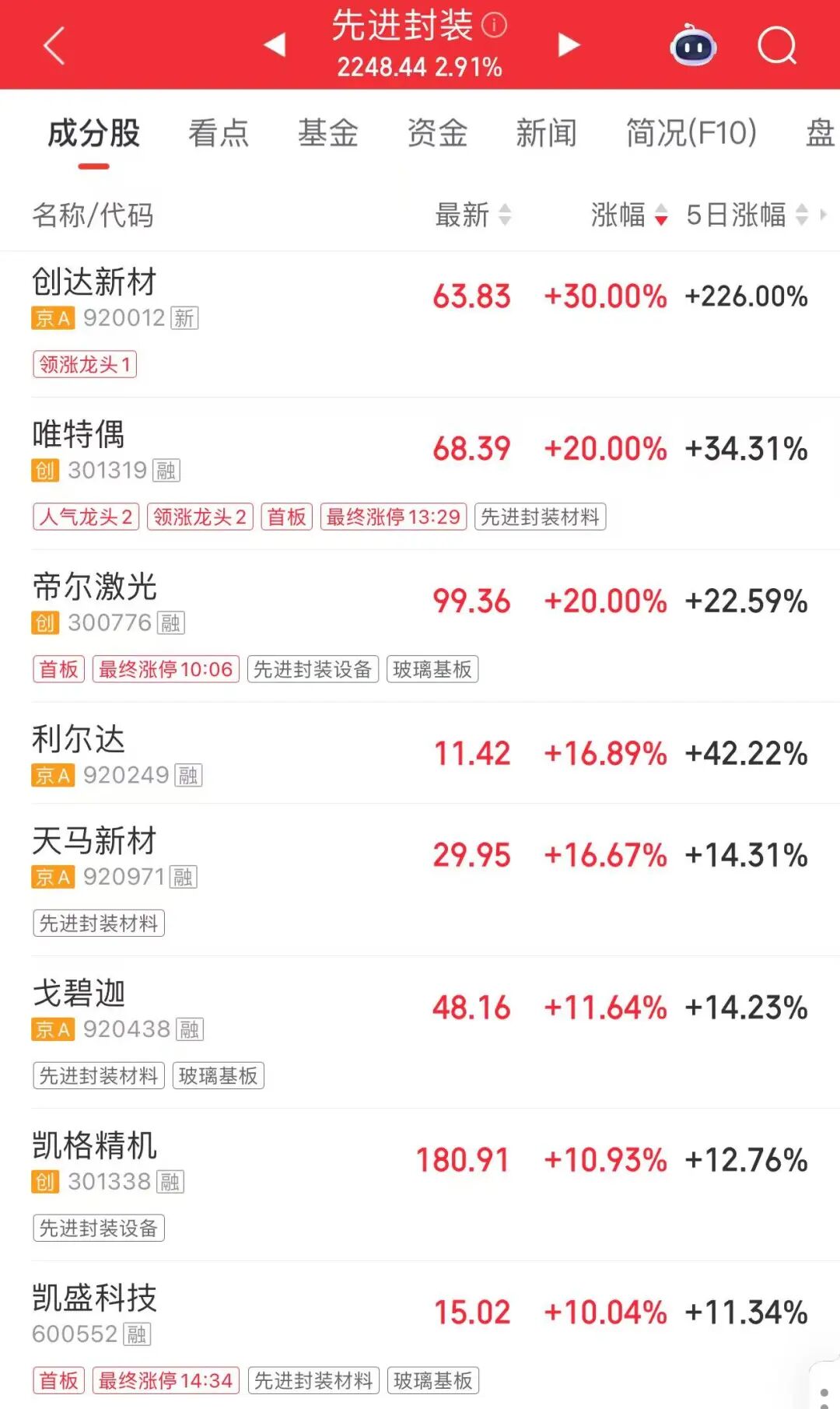The image size is (840, 1409).
Task: Sort the list by 5日涨幅 column
Action: click(747, 215)
